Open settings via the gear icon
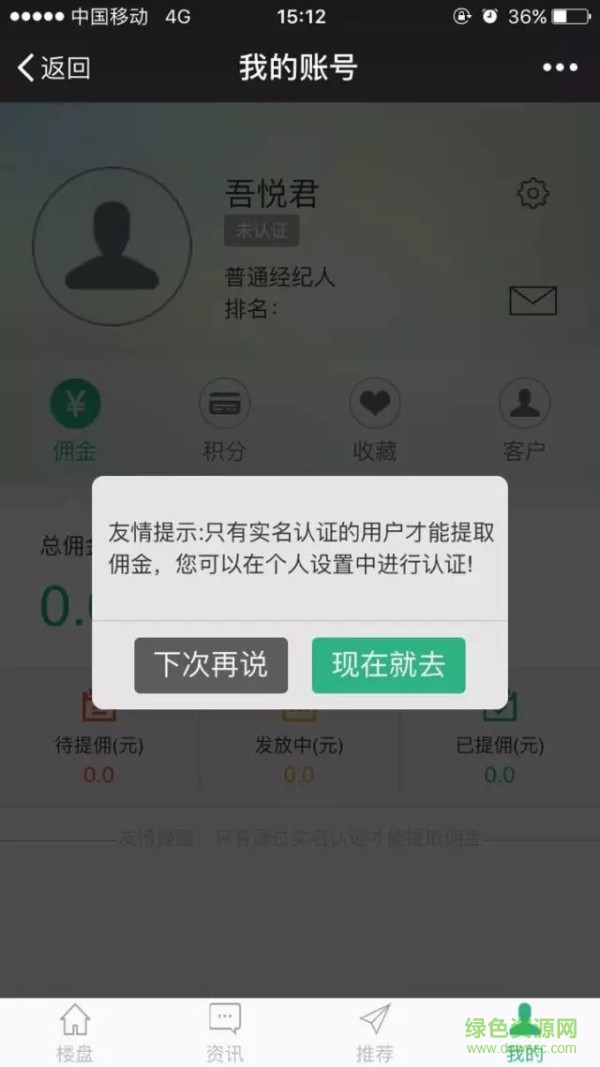The width and height of the screenshot is (600, 1067). (533, 193)
